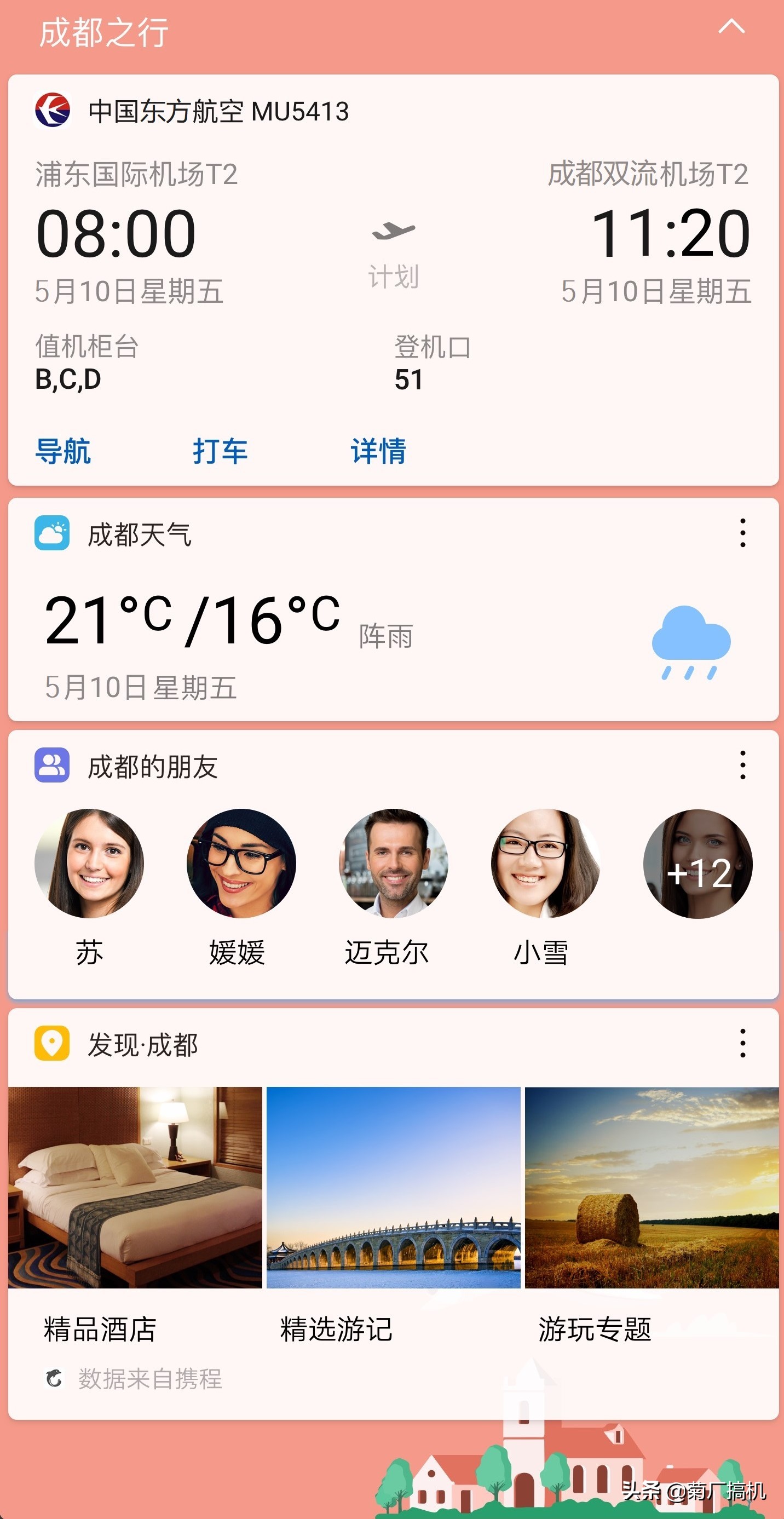
Task: Open flight 详情 details
Action: tap(377, 452)
